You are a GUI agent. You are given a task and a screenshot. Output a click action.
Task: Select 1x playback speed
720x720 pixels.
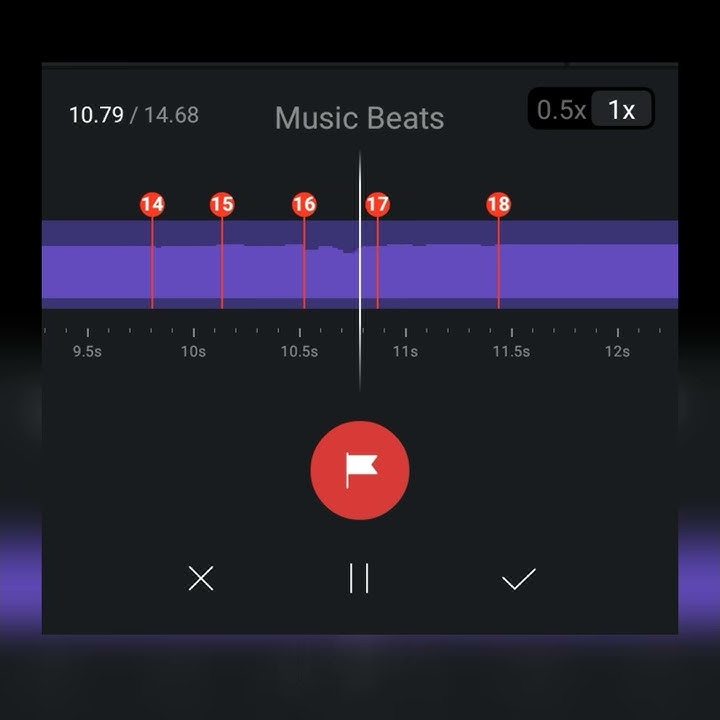coord(621,110)
